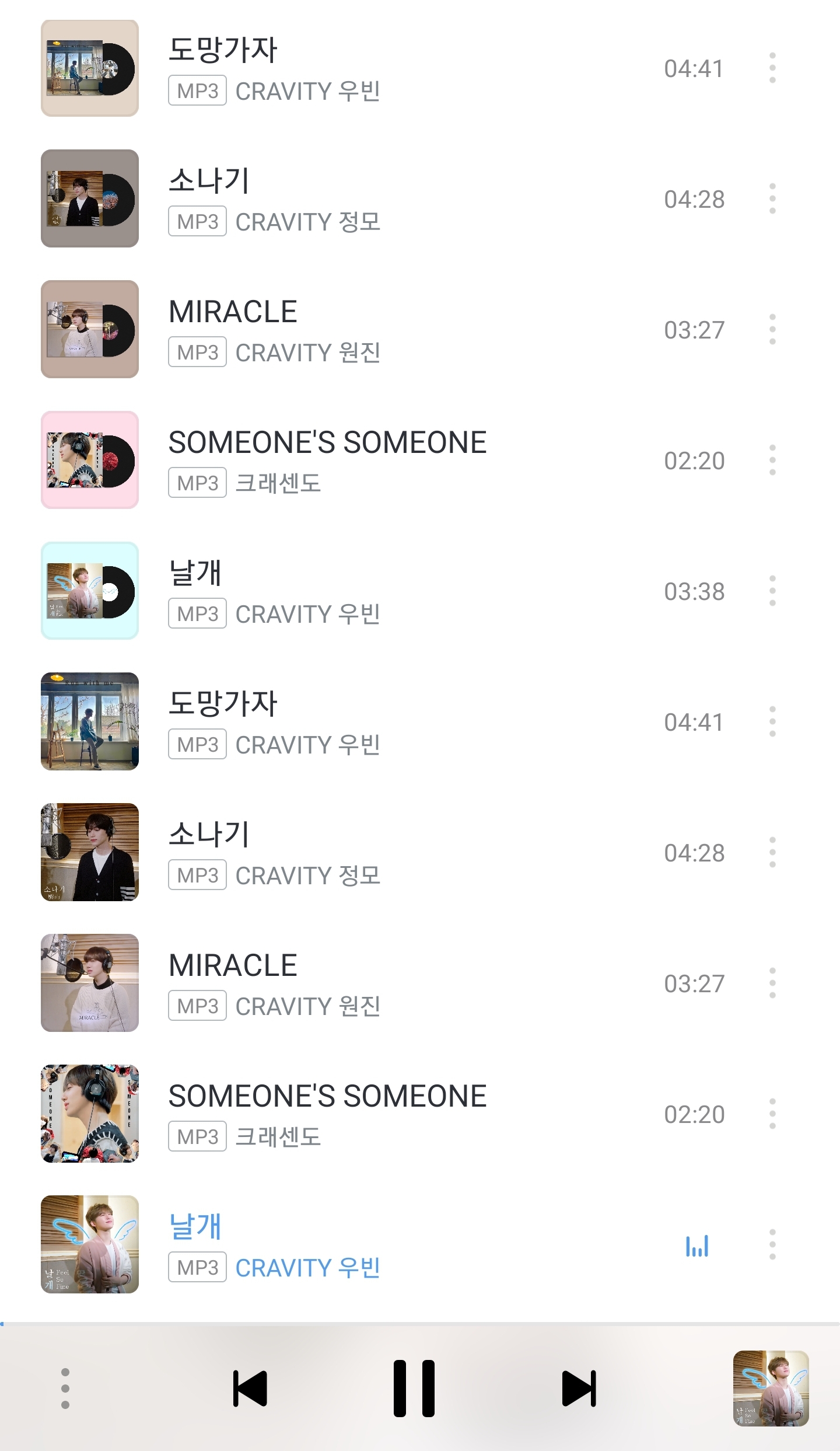This screenshot has height=1451, width=840.
Task: Open the overflow menu for SOMEONE'S SOMEONE by 크래센도
Action: (x=773, y=459)
